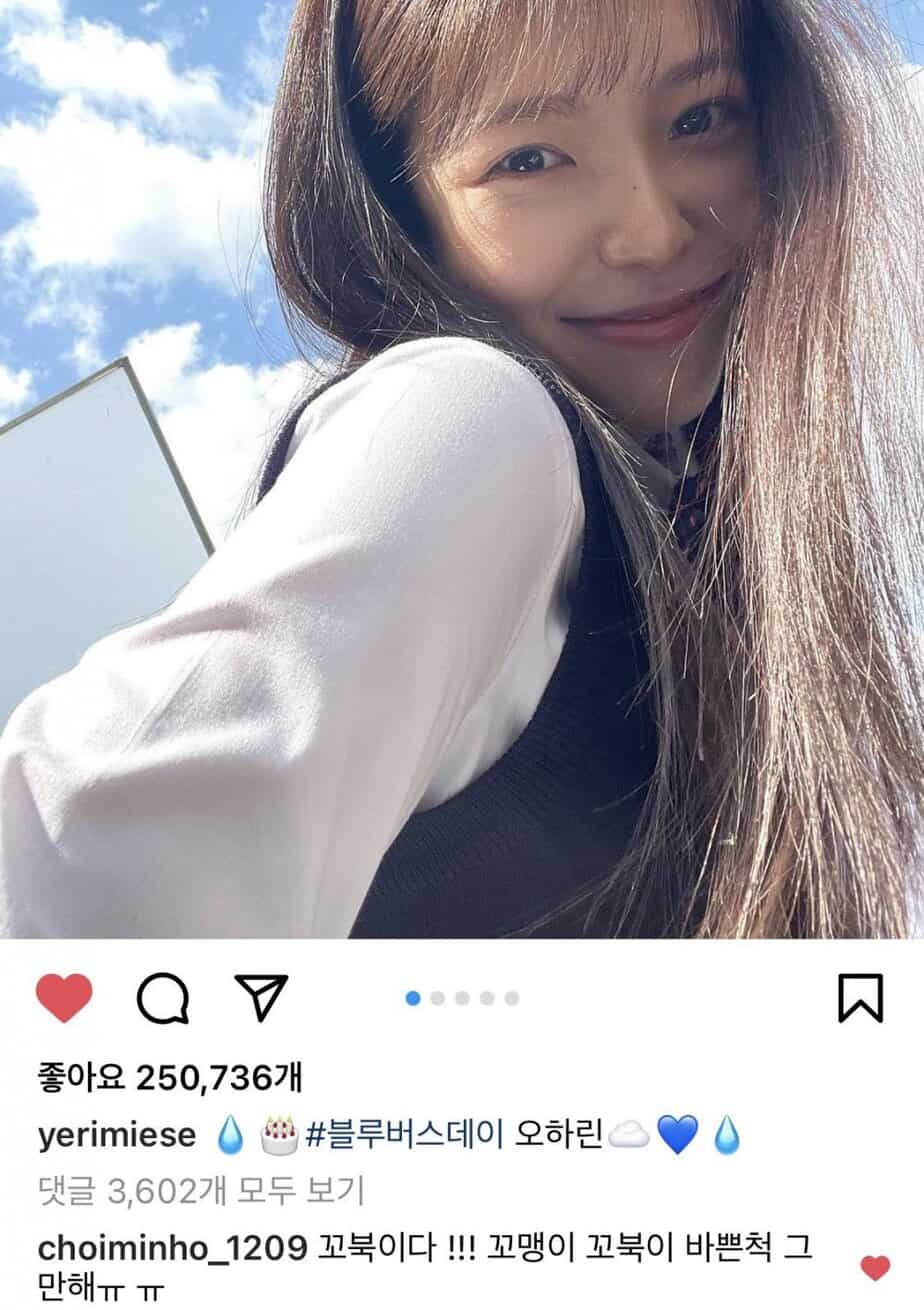Unlike the post with the red heart
The height and width of the screenshot is (1310, 924).
pyautogui.click(x=64, y=998)
